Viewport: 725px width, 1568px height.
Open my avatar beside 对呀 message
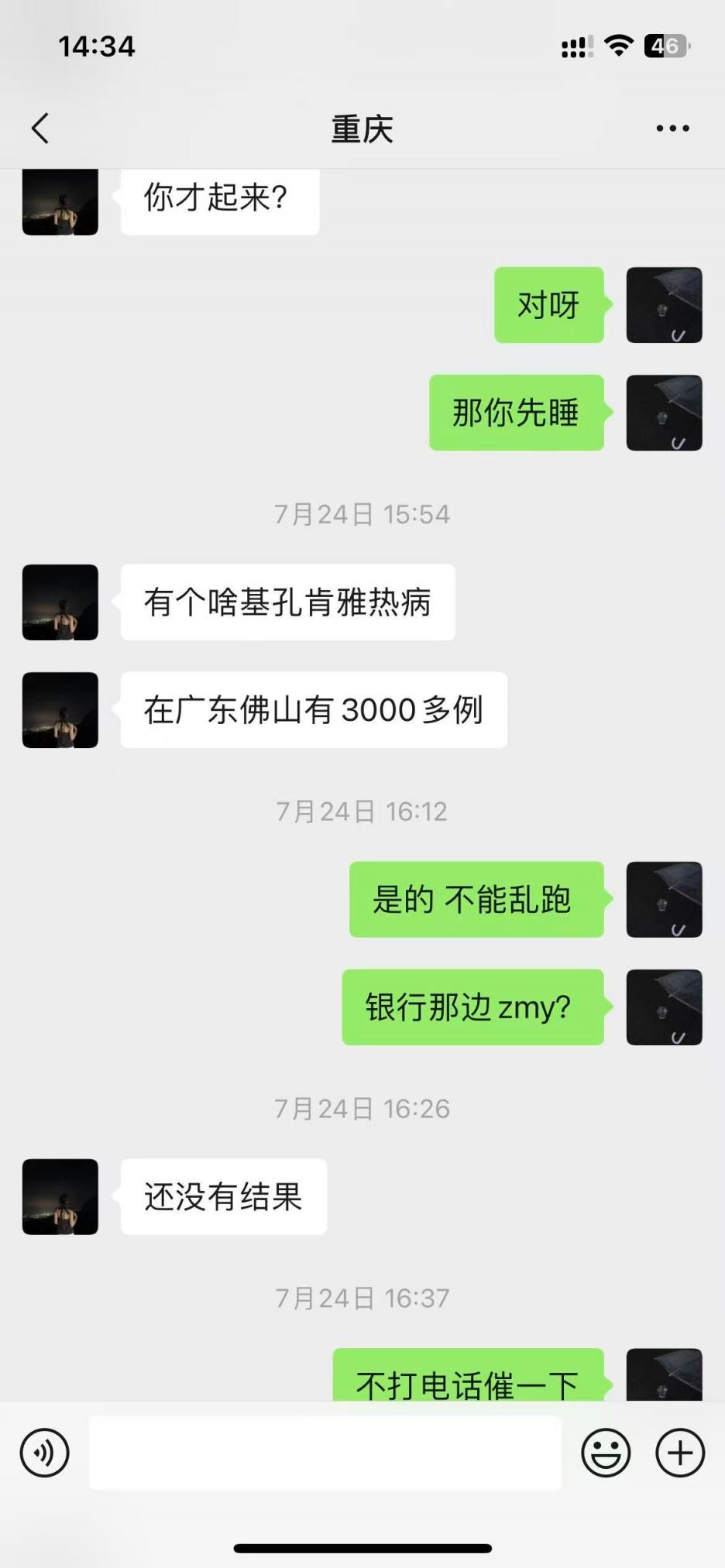pyautogui.click(x=664, y=305)
